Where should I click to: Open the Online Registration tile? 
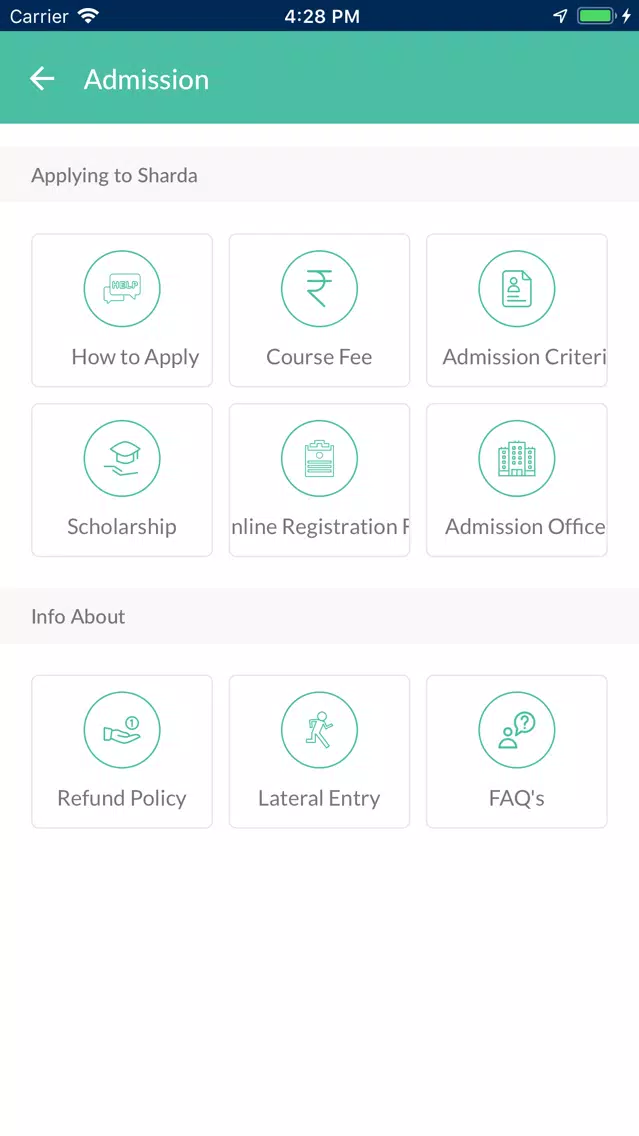tap(320, 480)
